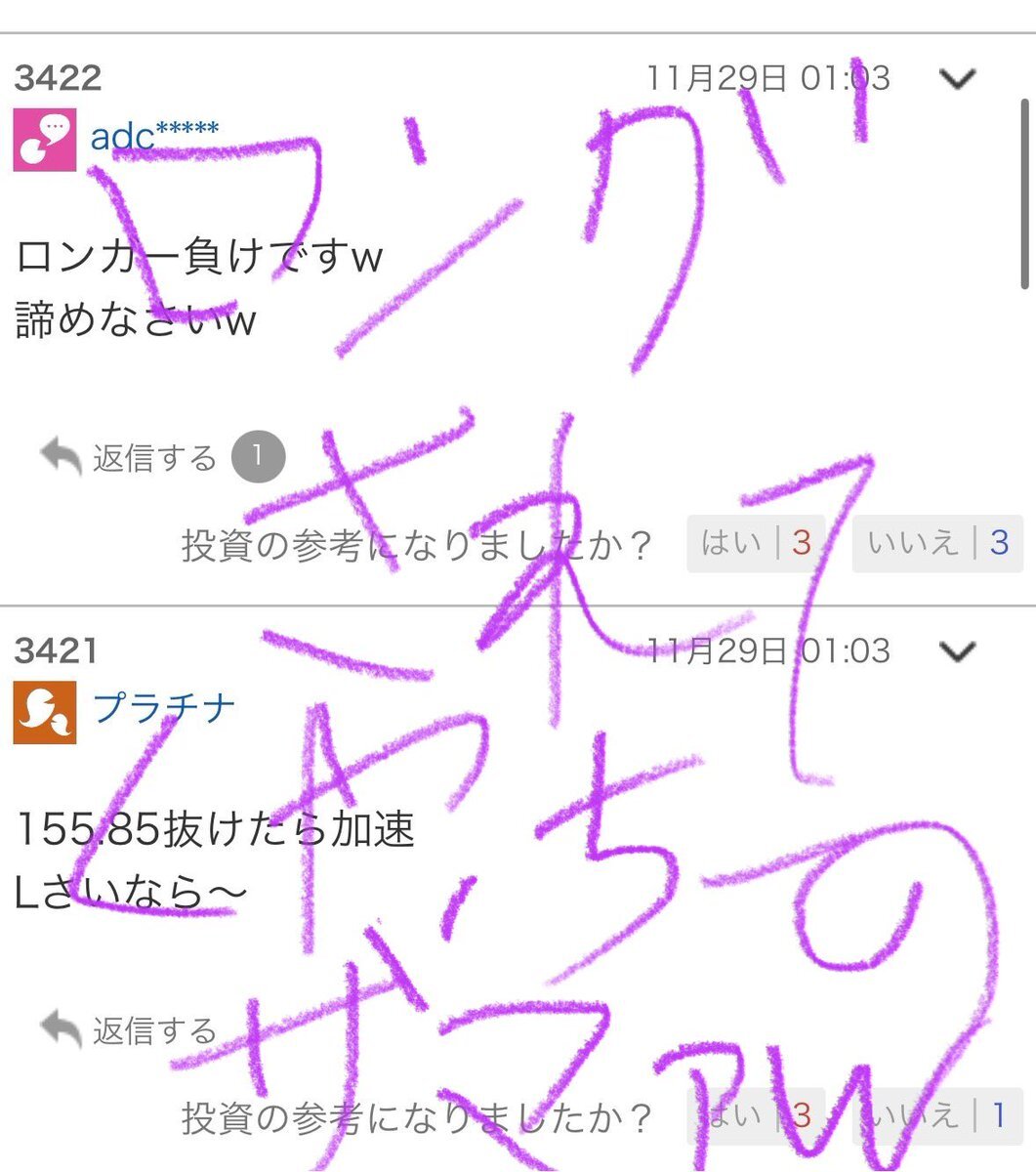The width and height of the screenshot is (1036, 1172).
Task: View the 1 reply on post 3422
Action: pyautogui.click(x=258, y=457)
